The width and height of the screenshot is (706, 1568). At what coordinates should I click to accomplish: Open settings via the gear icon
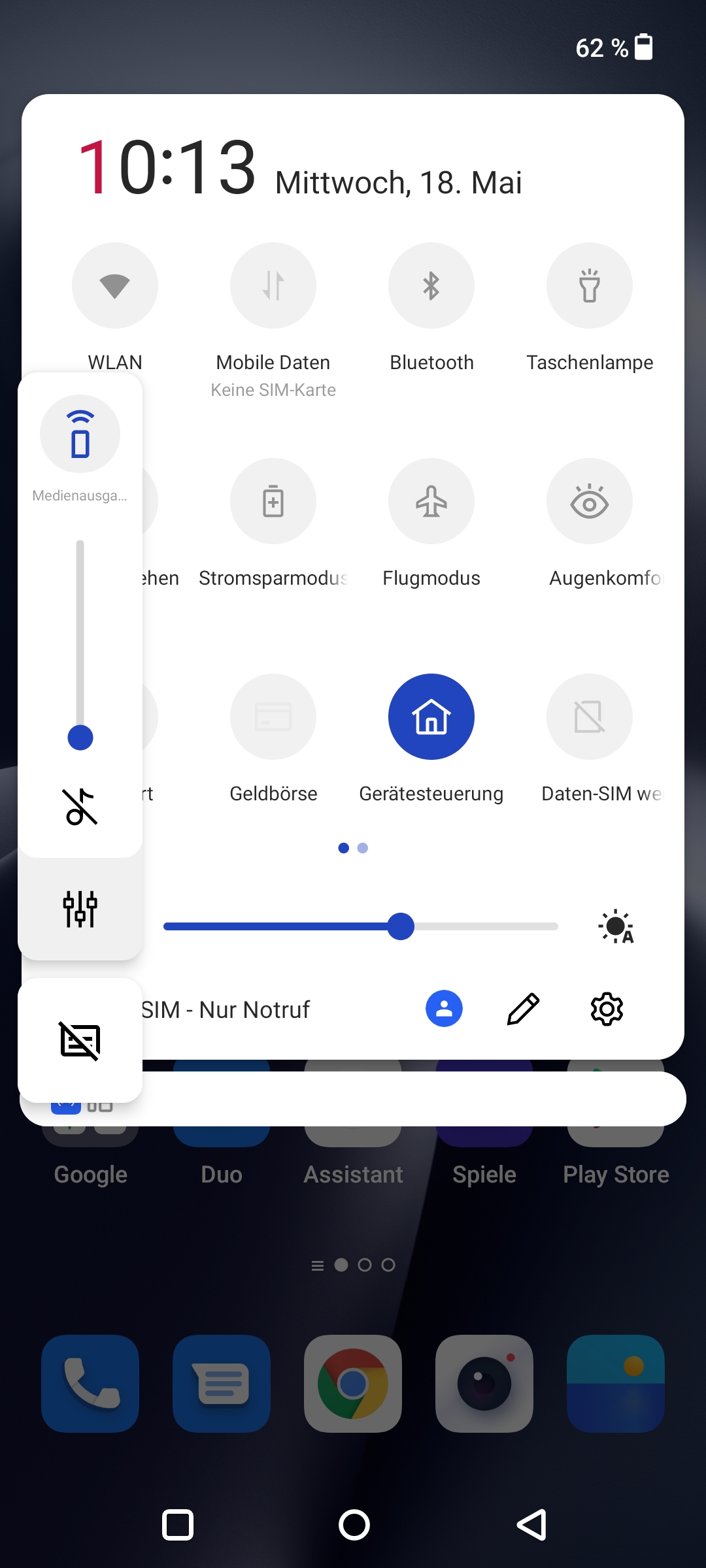(607, 1009)
